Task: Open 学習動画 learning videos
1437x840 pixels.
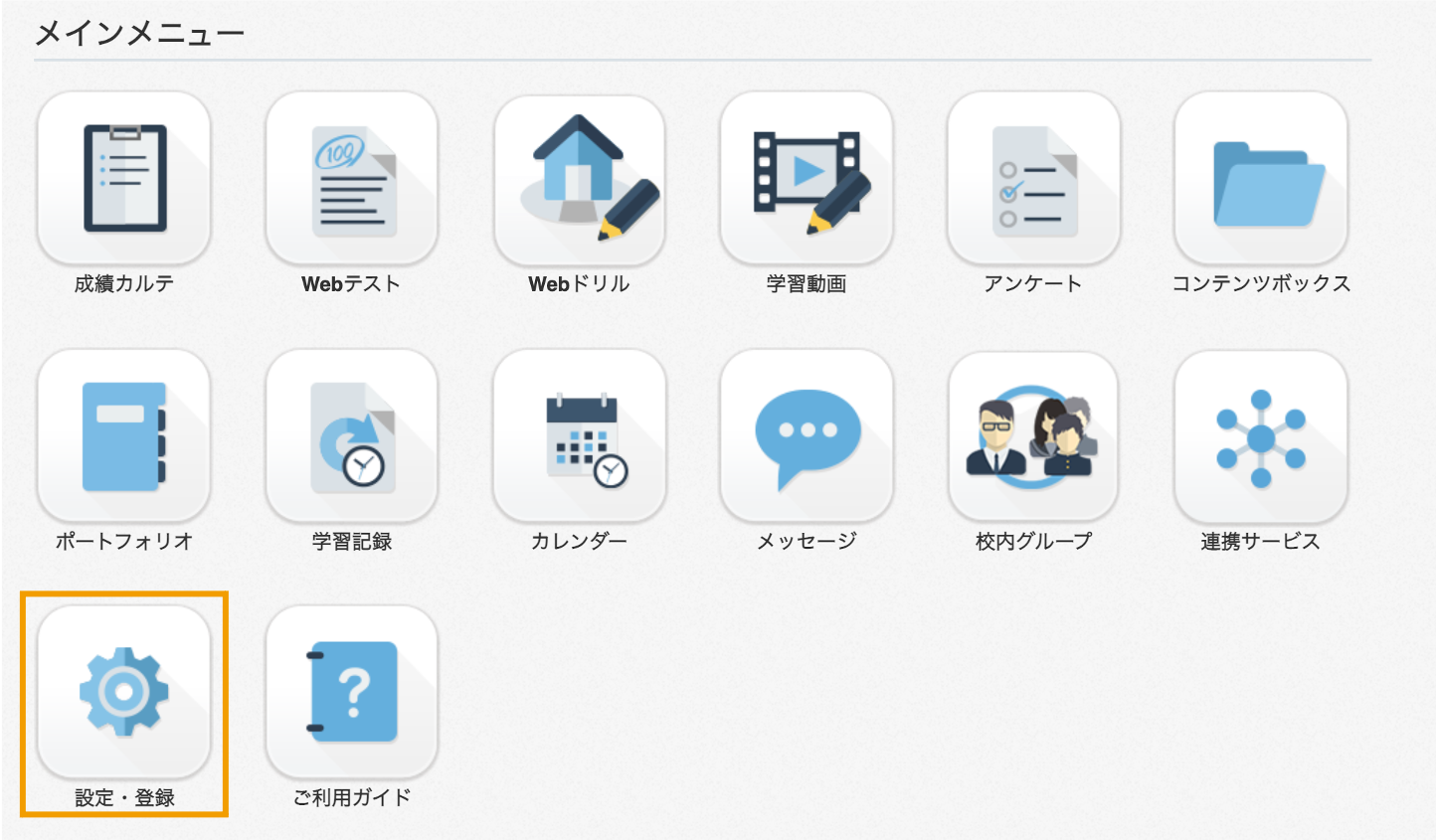Action: click(x=807, y=179)
